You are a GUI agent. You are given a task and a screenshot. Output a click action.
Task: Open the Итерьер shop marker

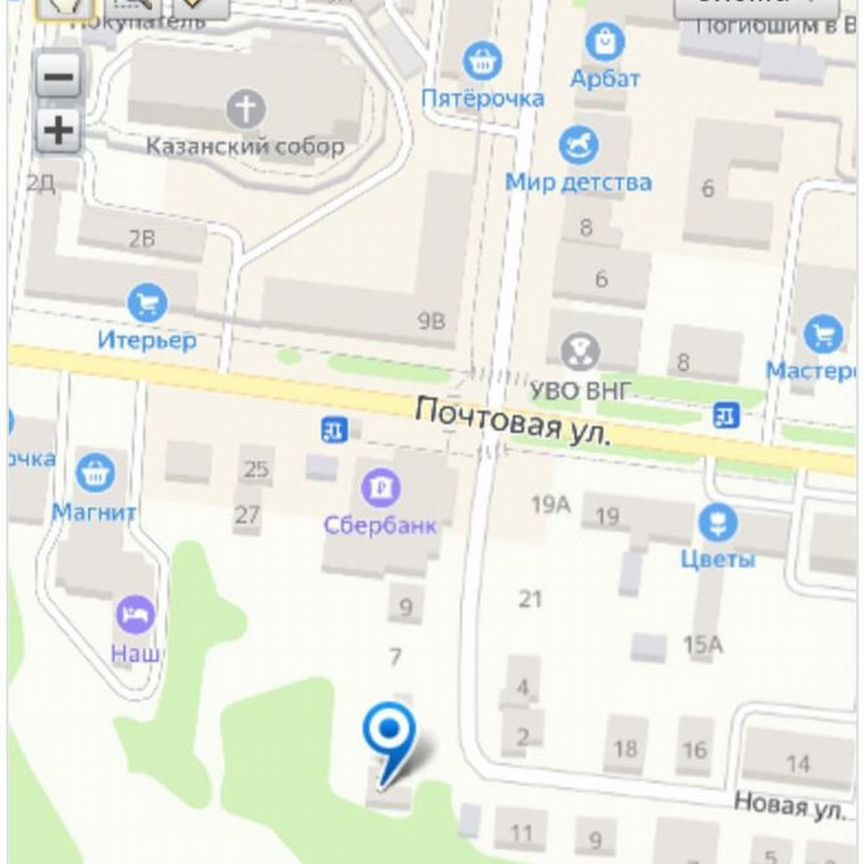(147, 302)
